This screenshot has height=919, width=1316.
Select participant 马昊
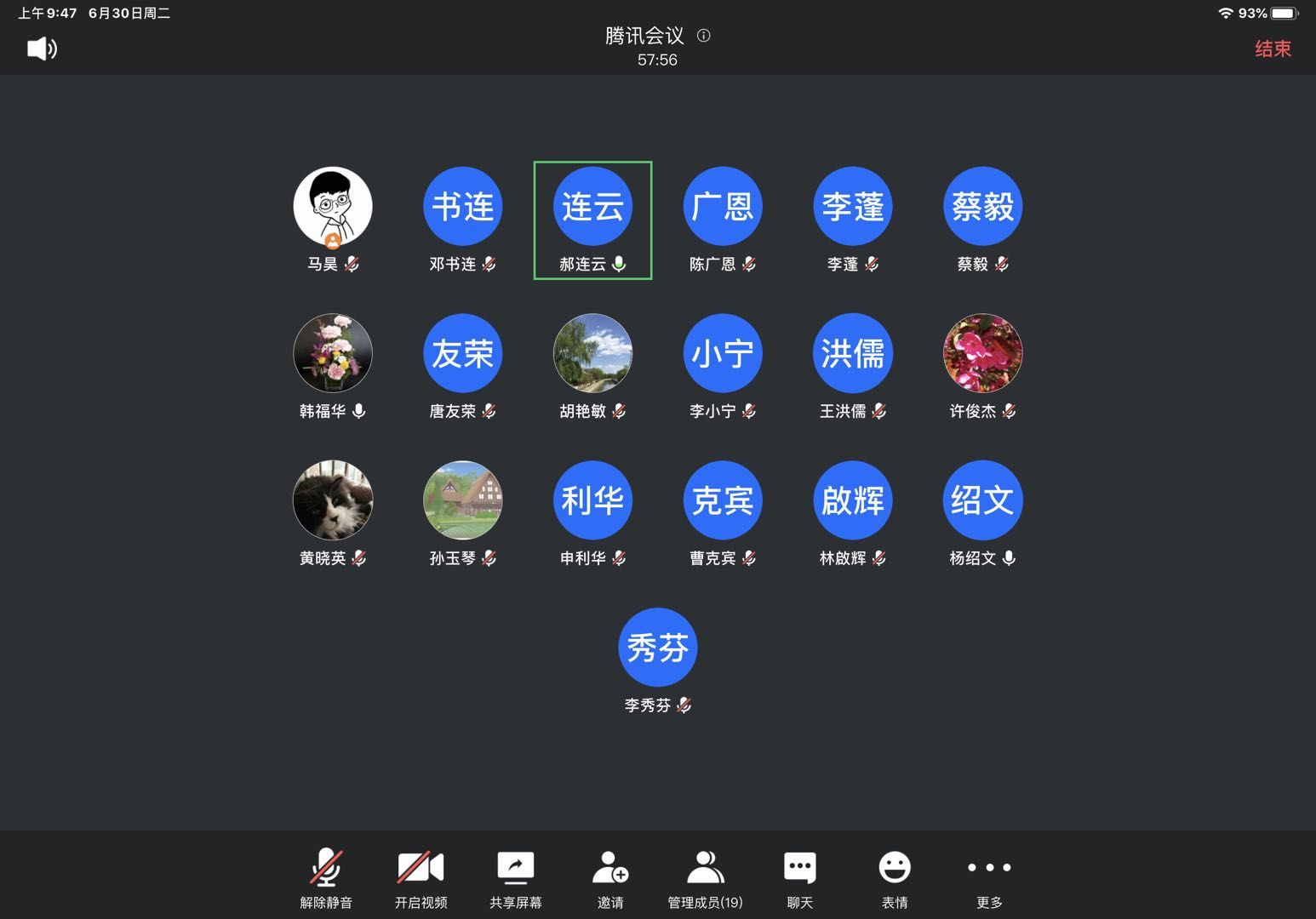pyautogui.click(x=333, y=207)
